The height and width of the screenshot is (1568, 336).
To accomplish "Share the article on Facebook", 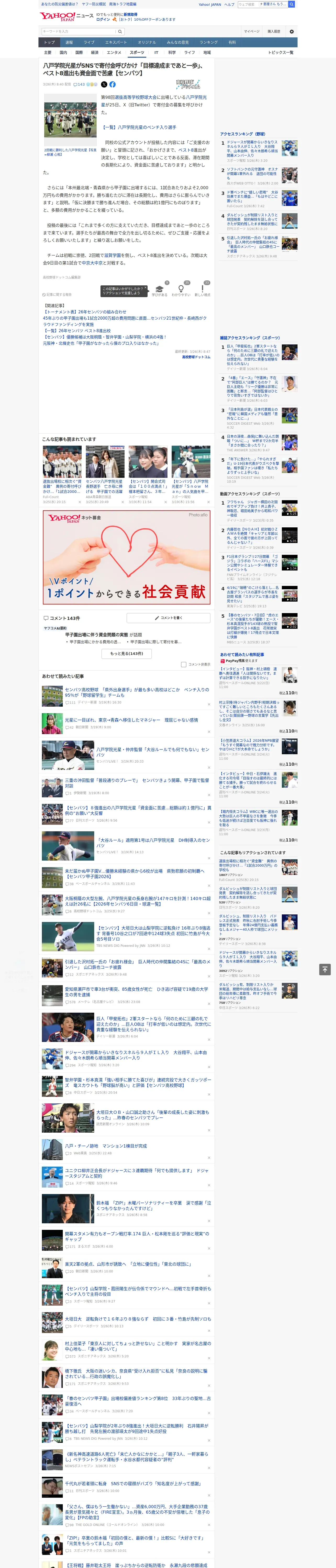I will 112,85.
